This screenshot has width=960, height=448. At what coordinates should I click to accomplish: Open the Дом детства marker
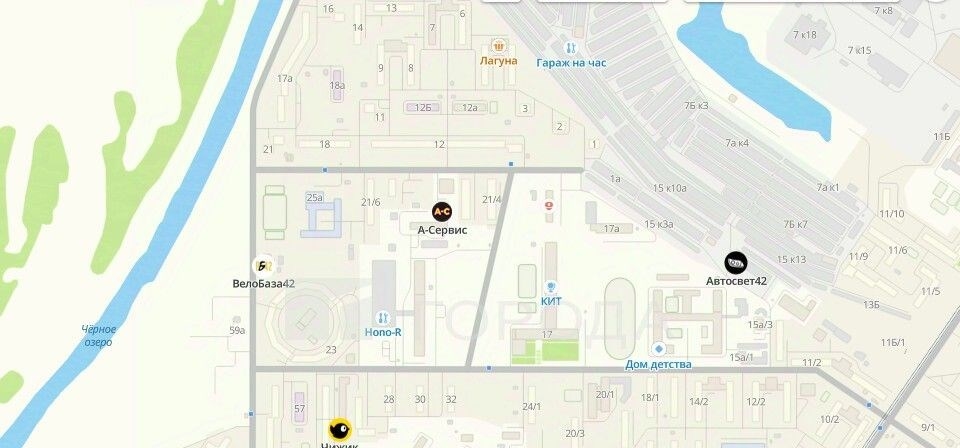tap(658, 348)
